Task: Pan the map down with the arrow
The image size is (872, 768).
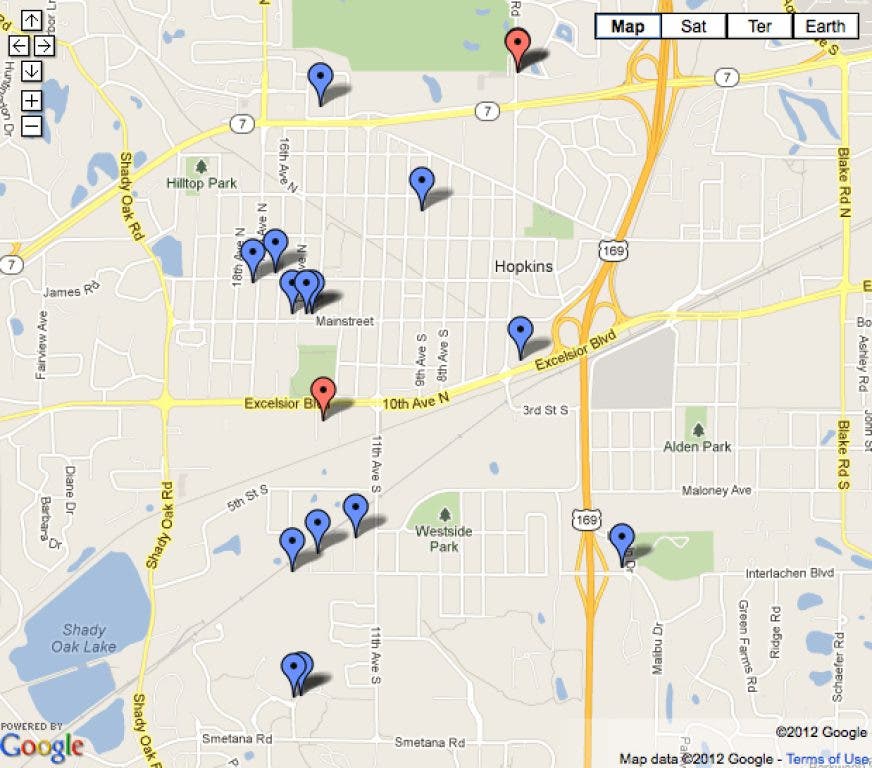Action: click(31, 71)
